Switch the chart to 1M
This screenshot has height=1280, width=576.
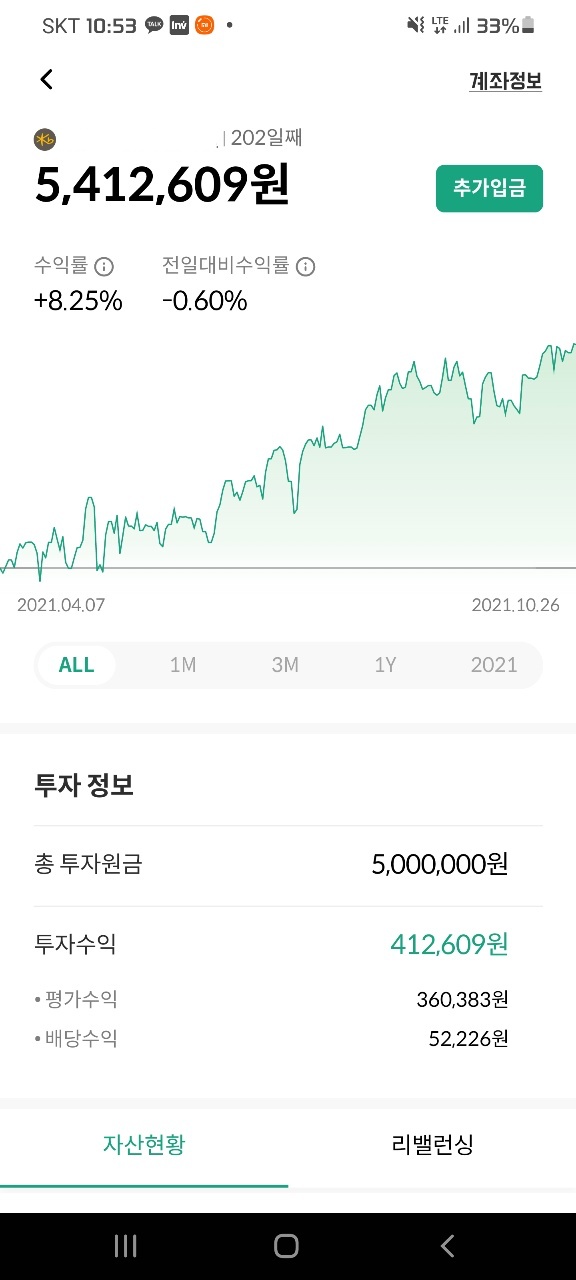(182, 665)
